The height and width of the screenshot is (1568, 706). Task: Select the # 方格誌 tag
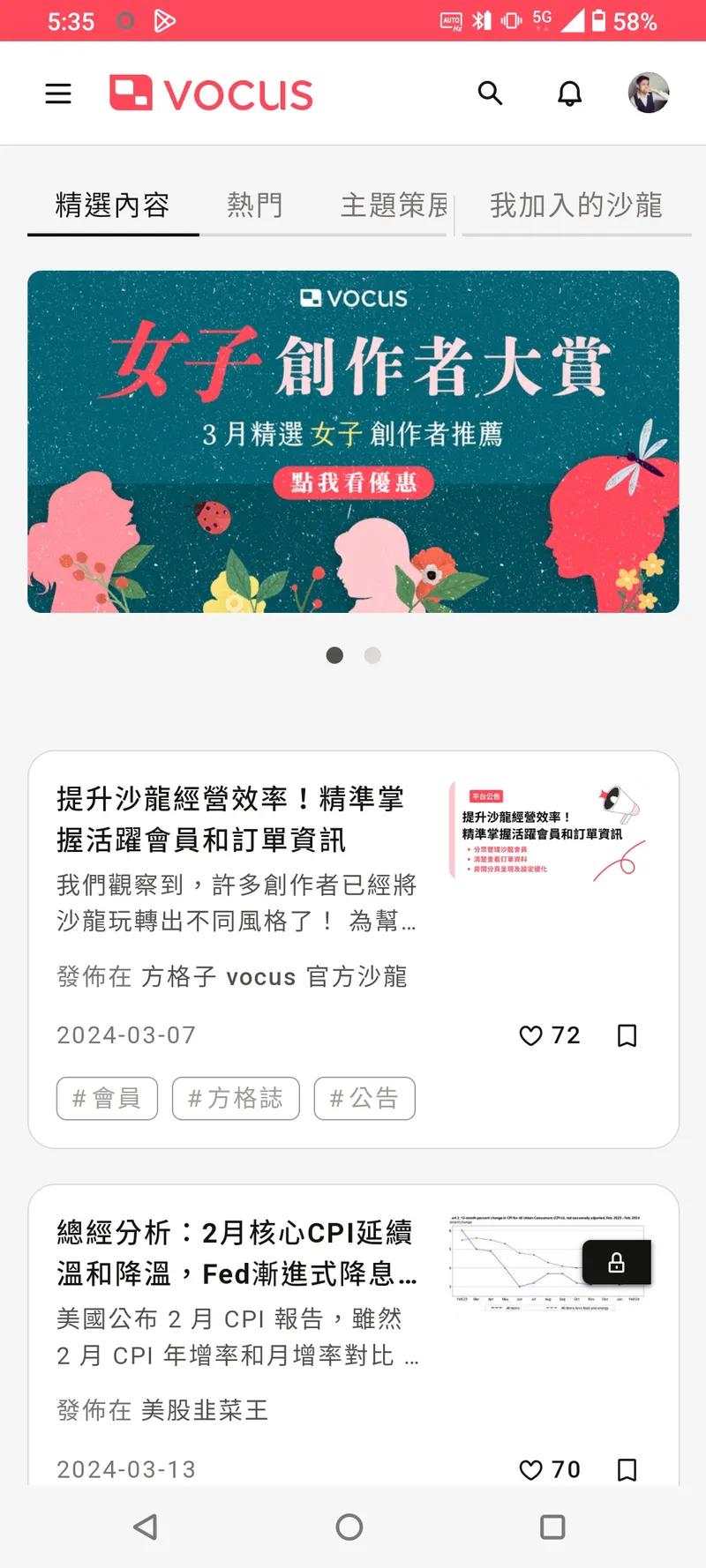click(x=236, y=1099)
